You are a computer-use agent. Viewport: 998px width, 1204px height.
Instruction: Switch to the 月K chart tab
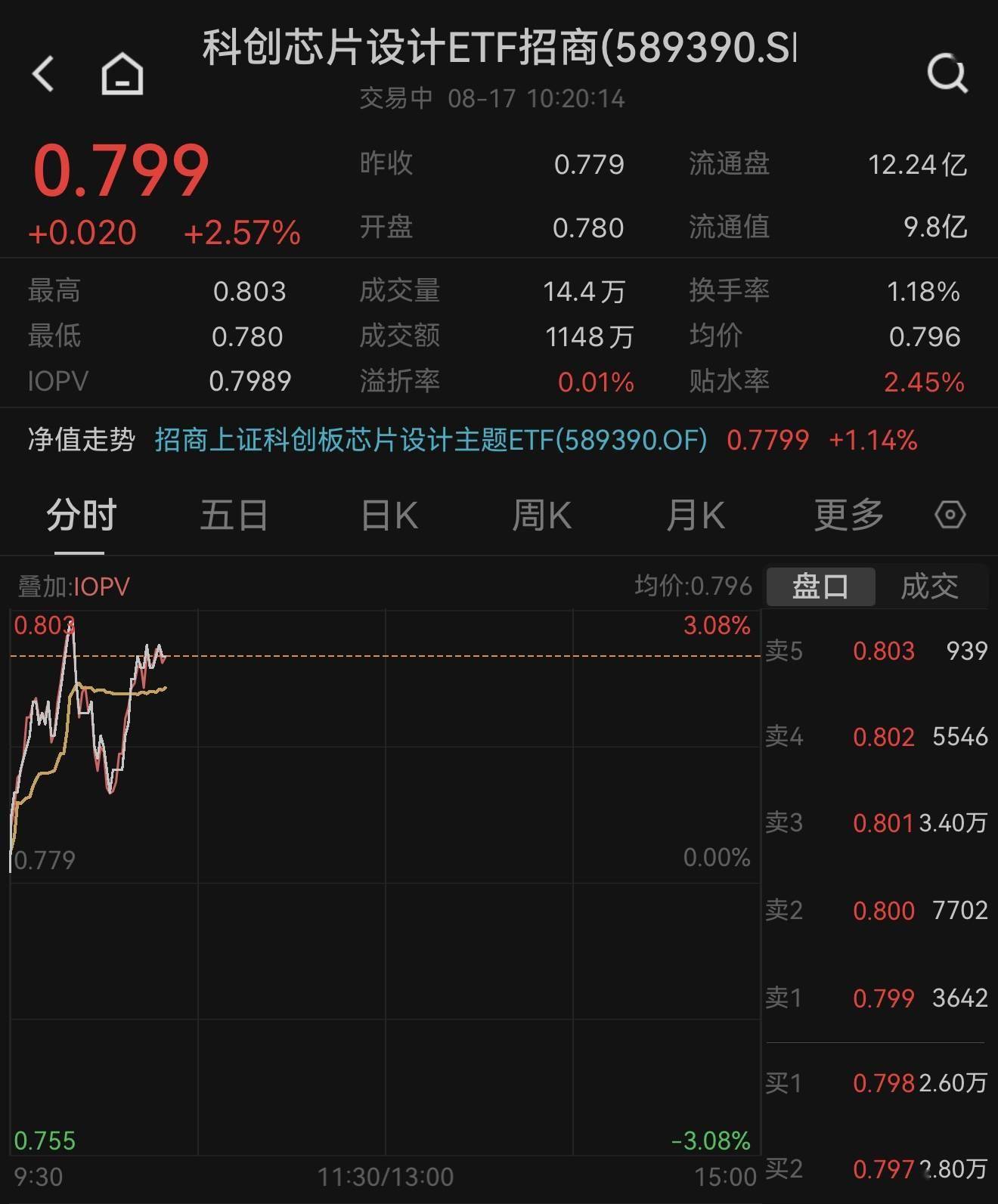click(695, 515)
